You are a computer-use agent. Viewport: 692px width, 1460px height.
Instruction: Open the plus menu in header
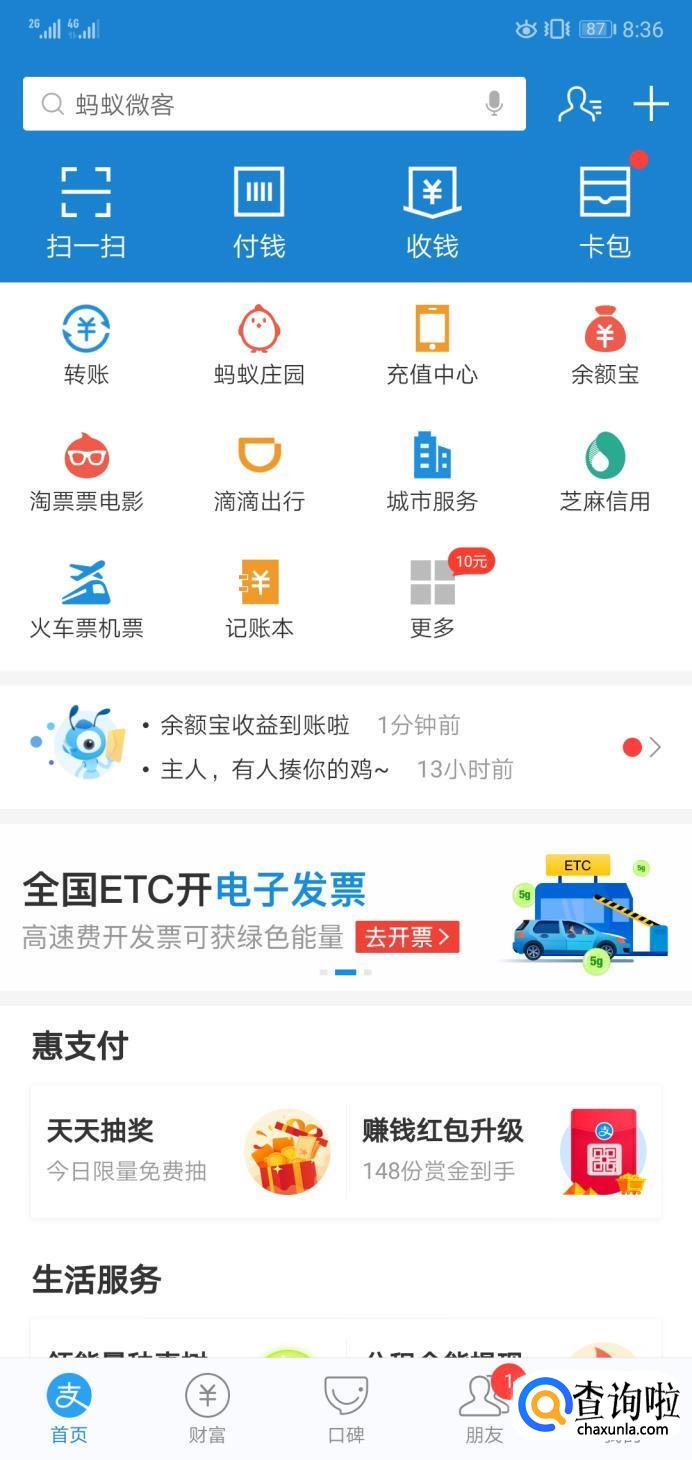point(651,104)
